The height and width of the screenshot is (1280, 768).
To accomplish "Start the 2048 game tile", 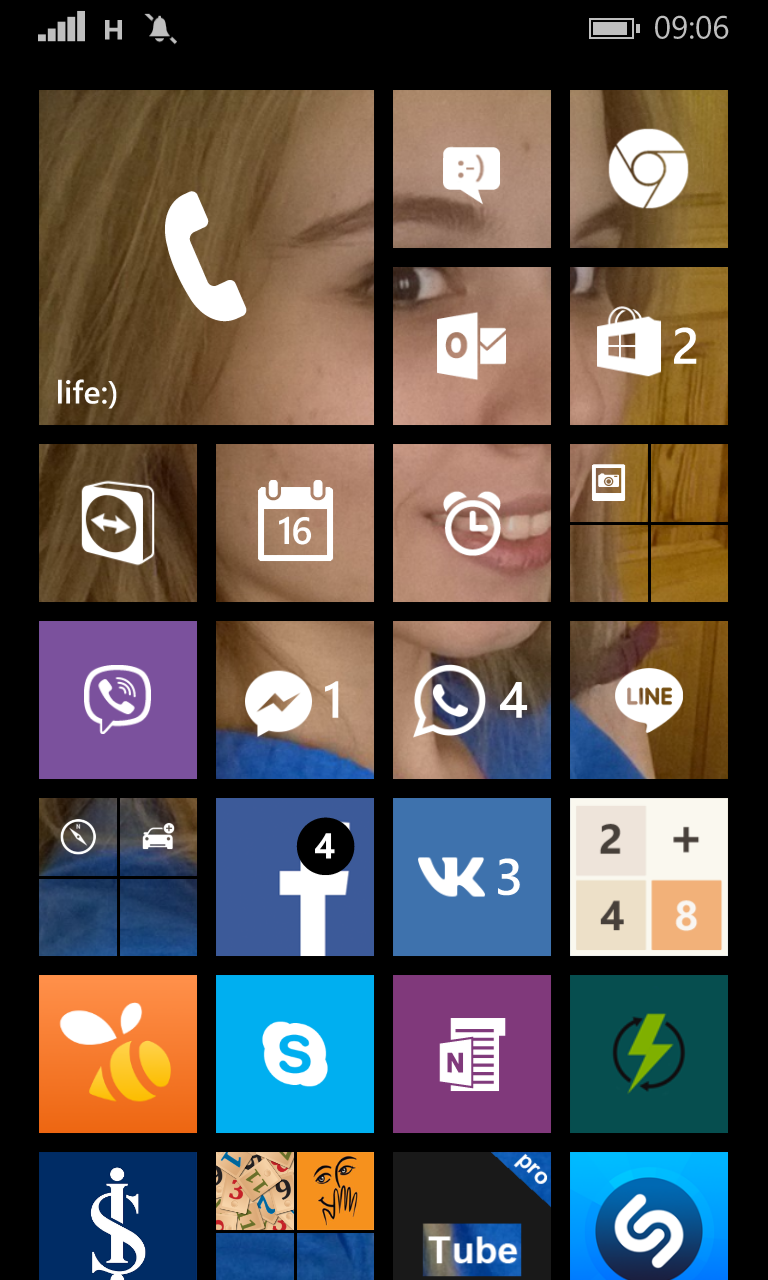I will 648,877.
